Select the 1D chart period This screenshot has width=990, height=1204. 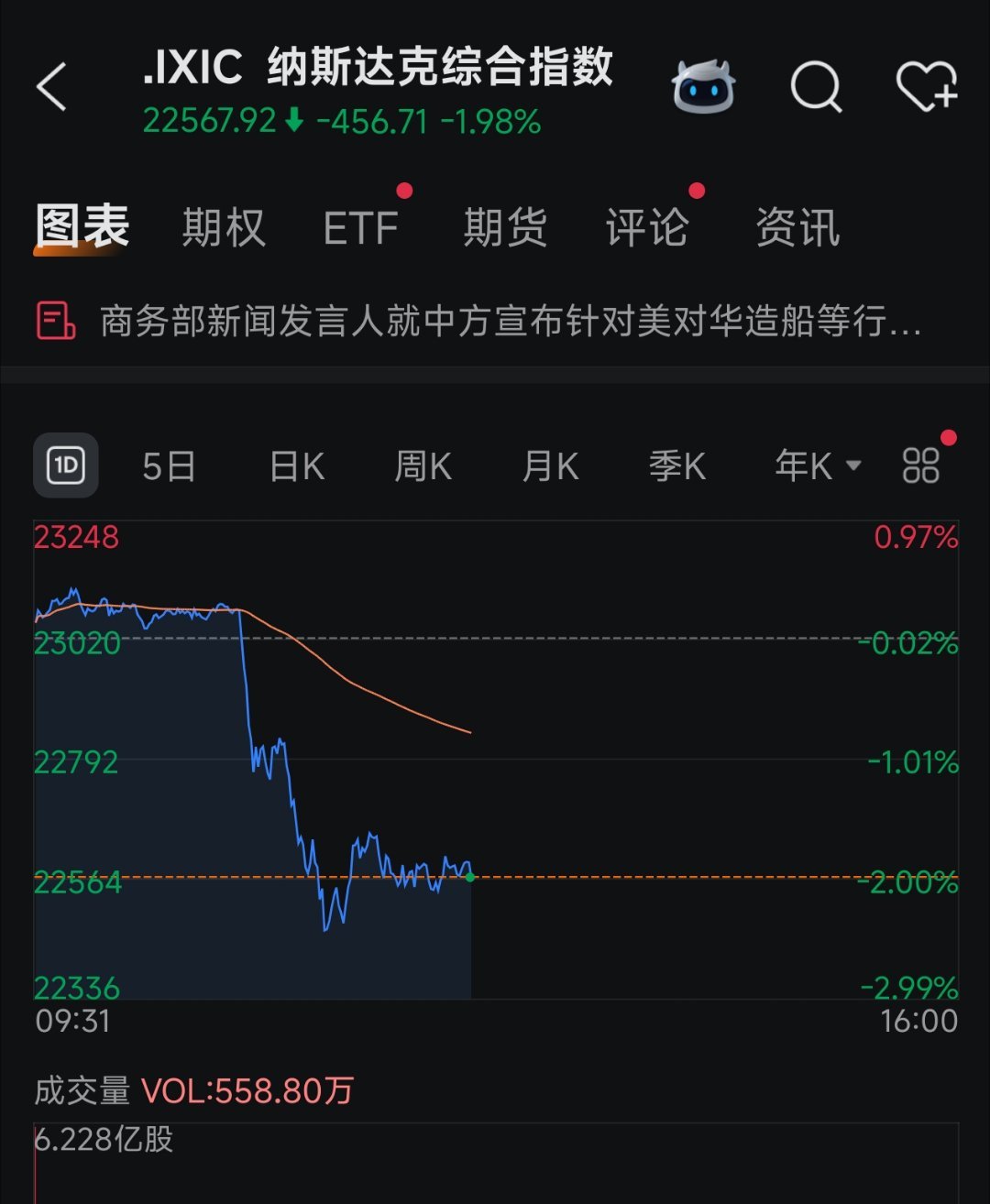(x=66, y=465)
